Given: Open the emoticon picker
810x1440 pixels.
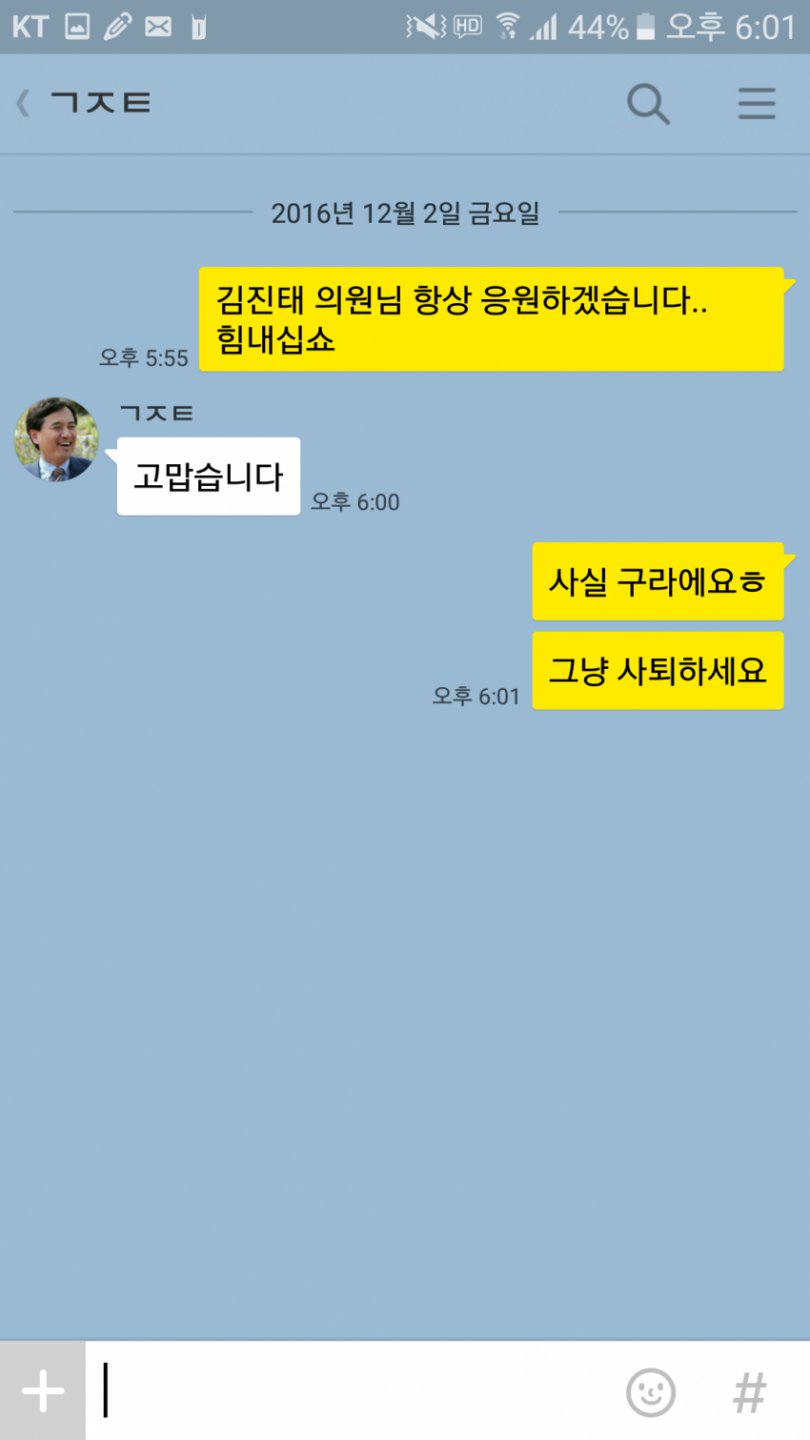Looking at the screenshot, I should tap(651, 1391).
